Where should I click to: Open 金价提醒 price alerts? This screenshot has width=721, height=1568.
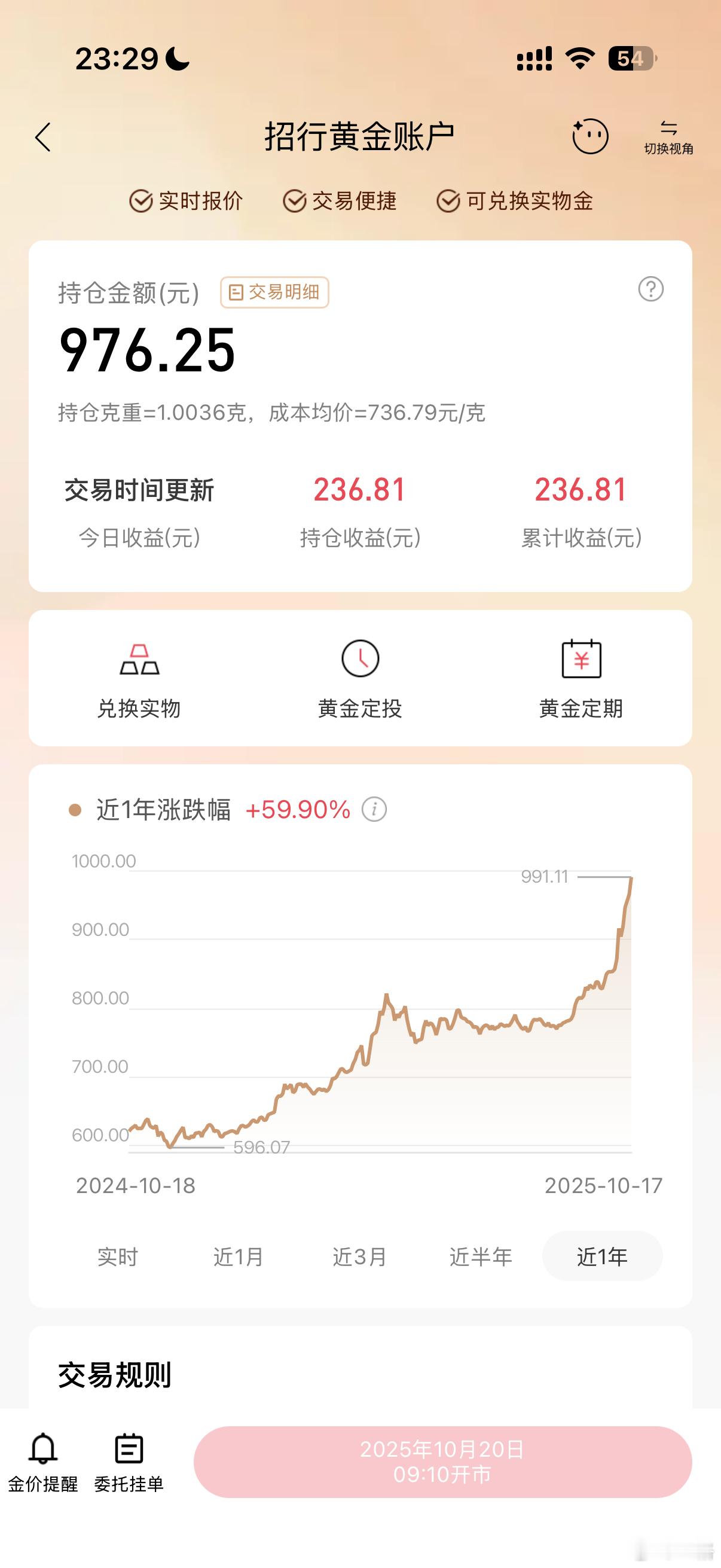(42, 1462)
